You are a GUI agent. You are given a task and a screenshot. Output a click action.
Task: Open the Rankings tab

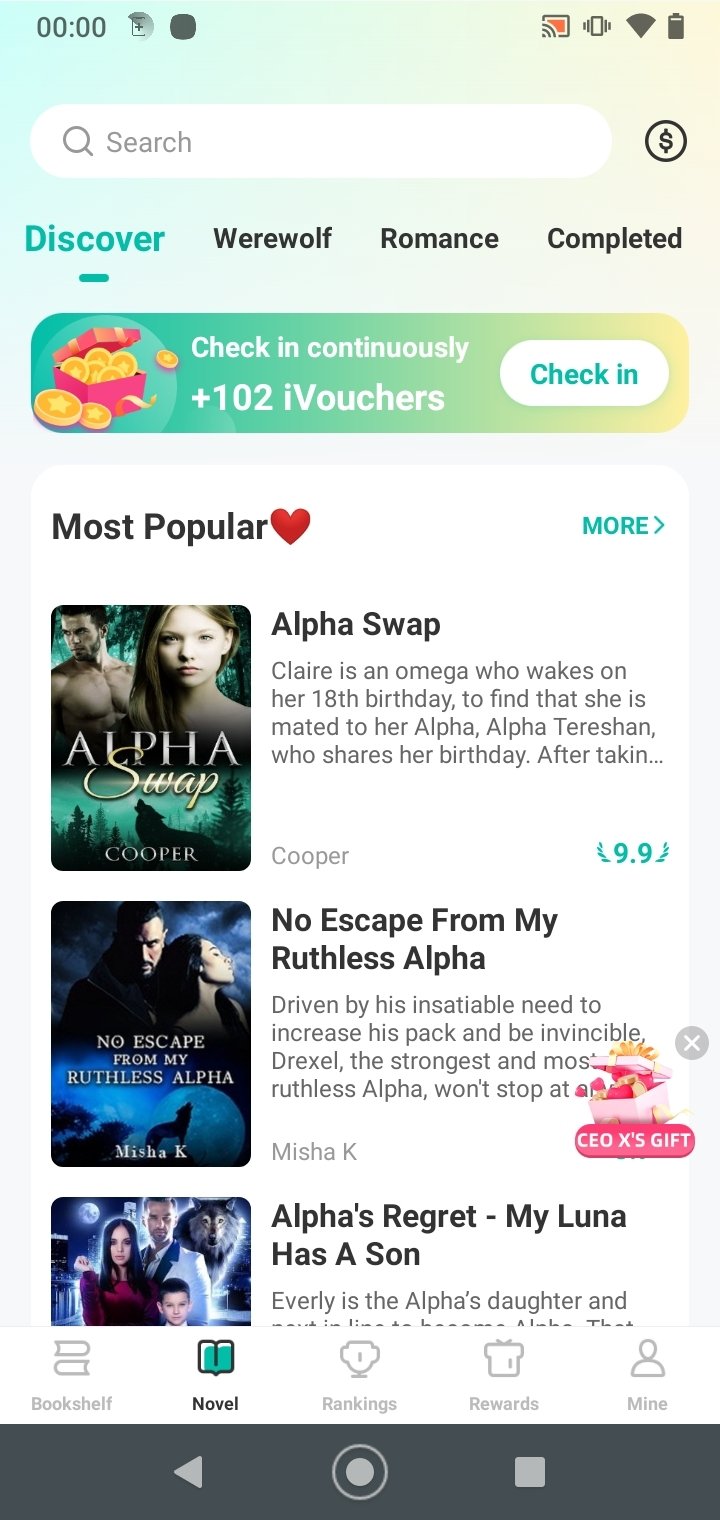click(x=359, y=1375)
